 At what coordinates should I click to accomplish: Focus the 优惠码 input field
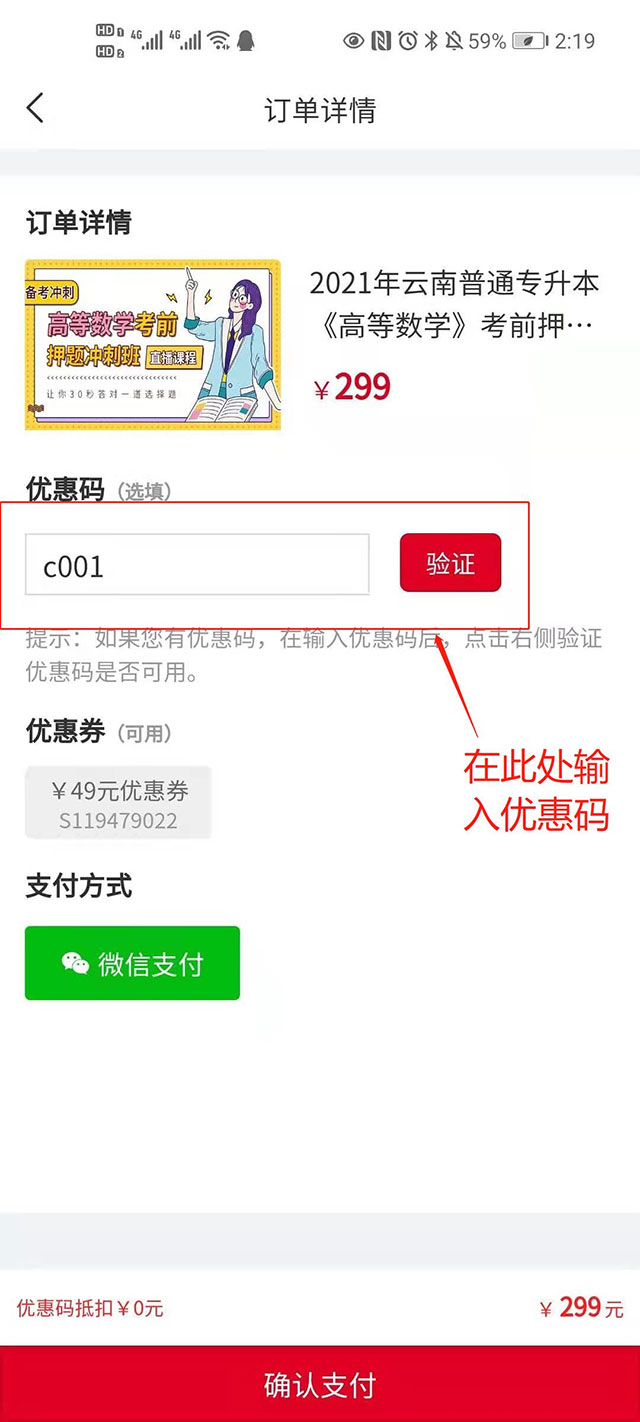[197, 565]
